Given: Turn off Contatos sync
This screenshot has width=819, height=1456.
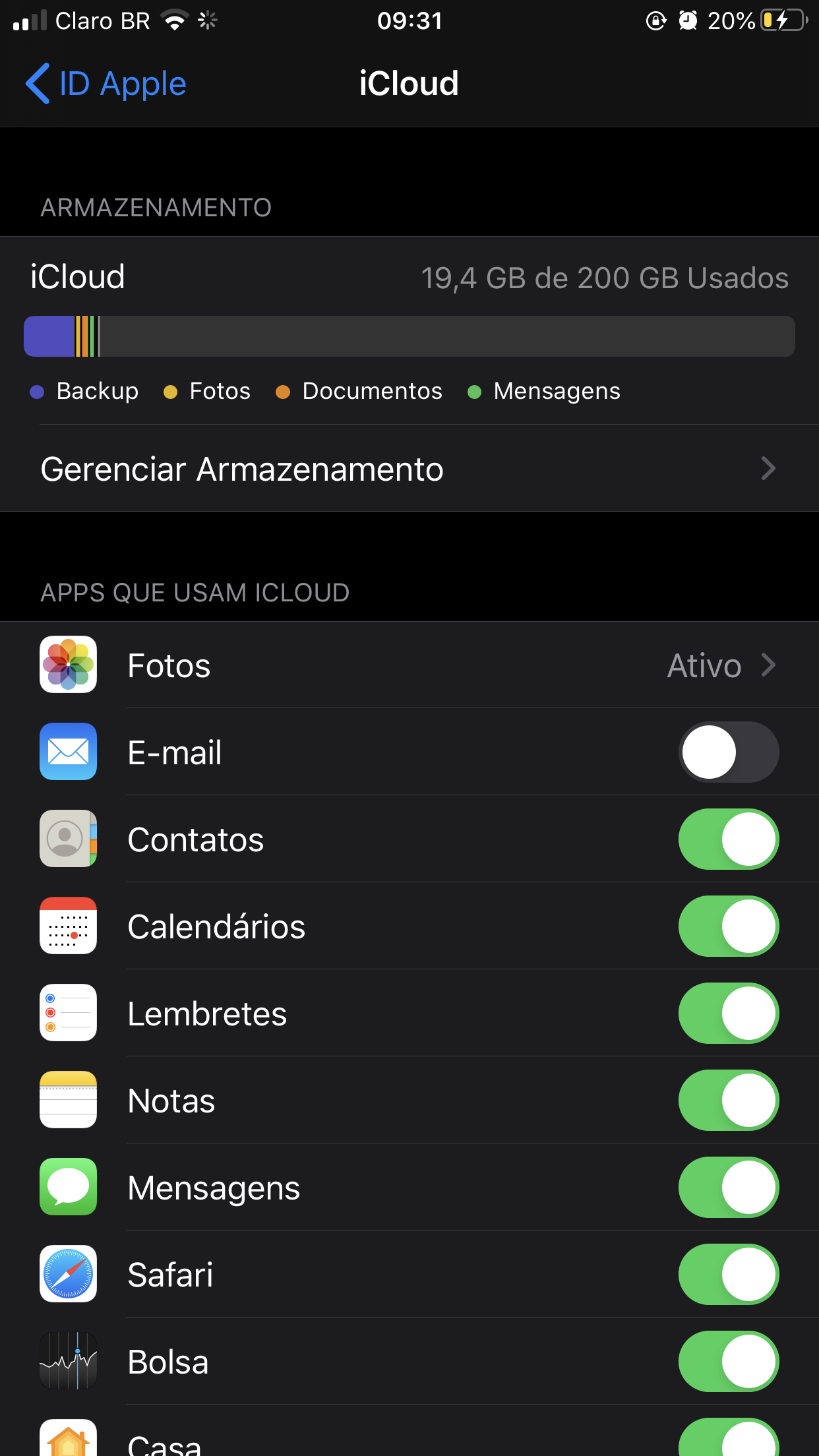Looking at the screenshot, I should 728,839.
